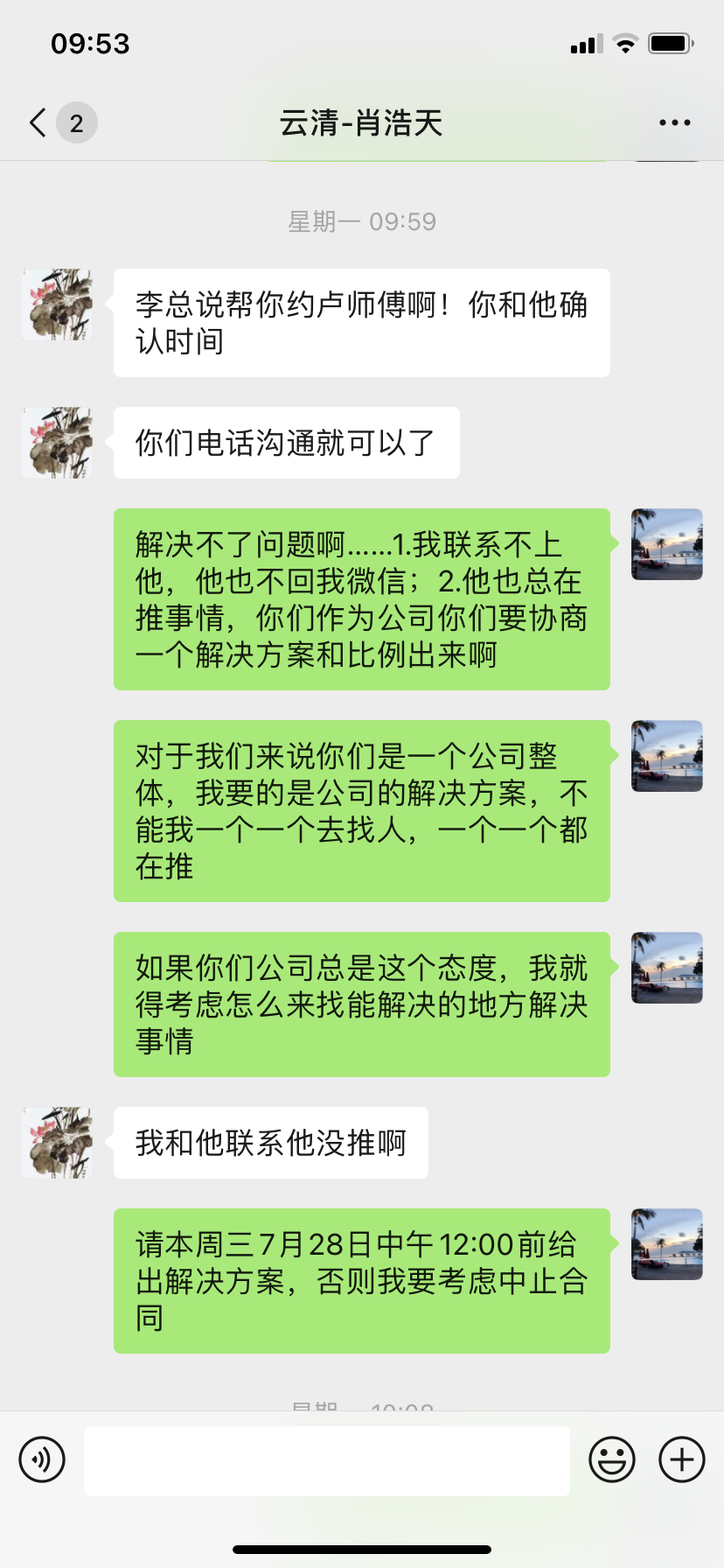Go back to the chat list

[38, 123]
